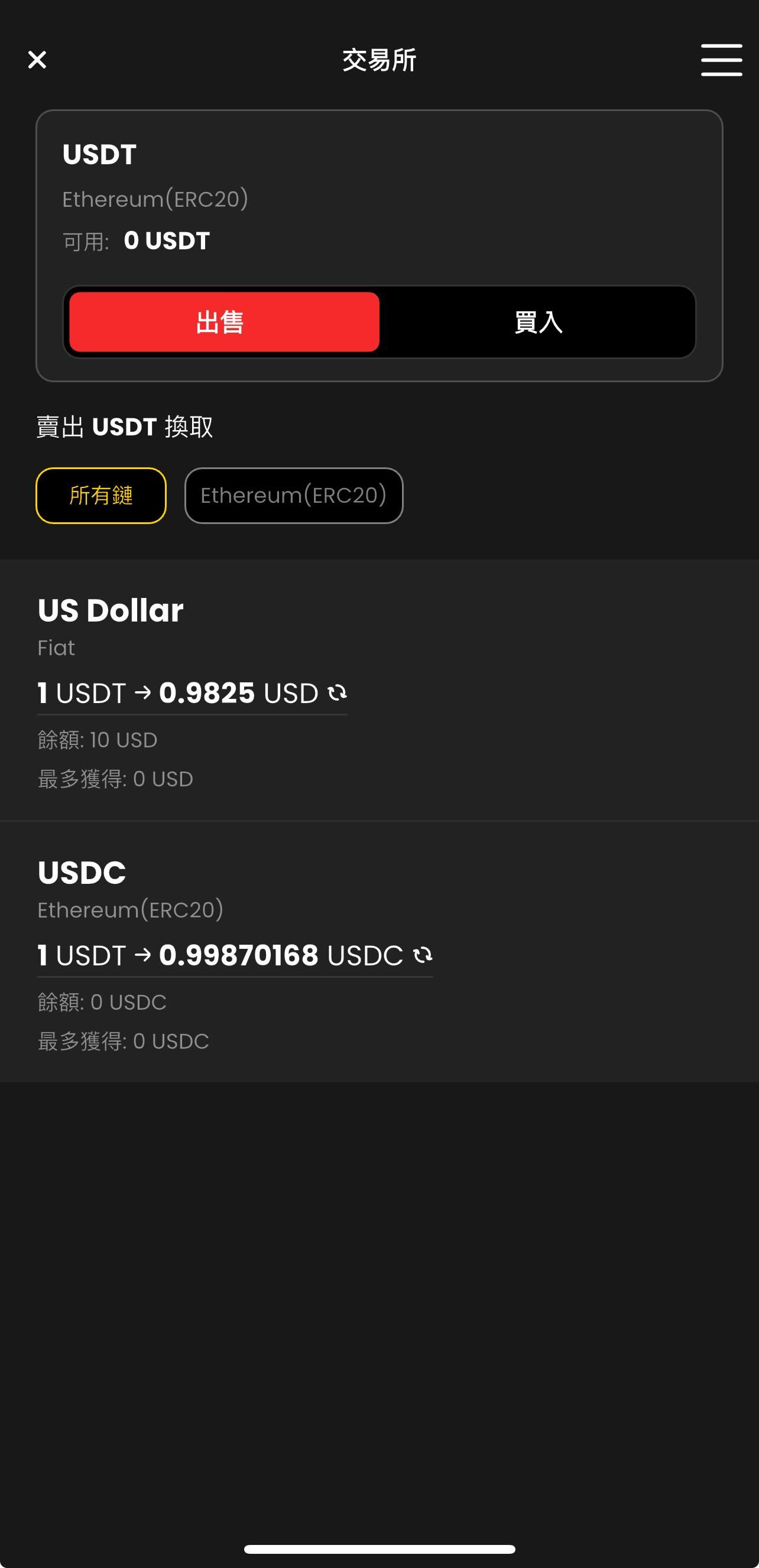Refresh the USDT to USD rate

click(338, 692)
